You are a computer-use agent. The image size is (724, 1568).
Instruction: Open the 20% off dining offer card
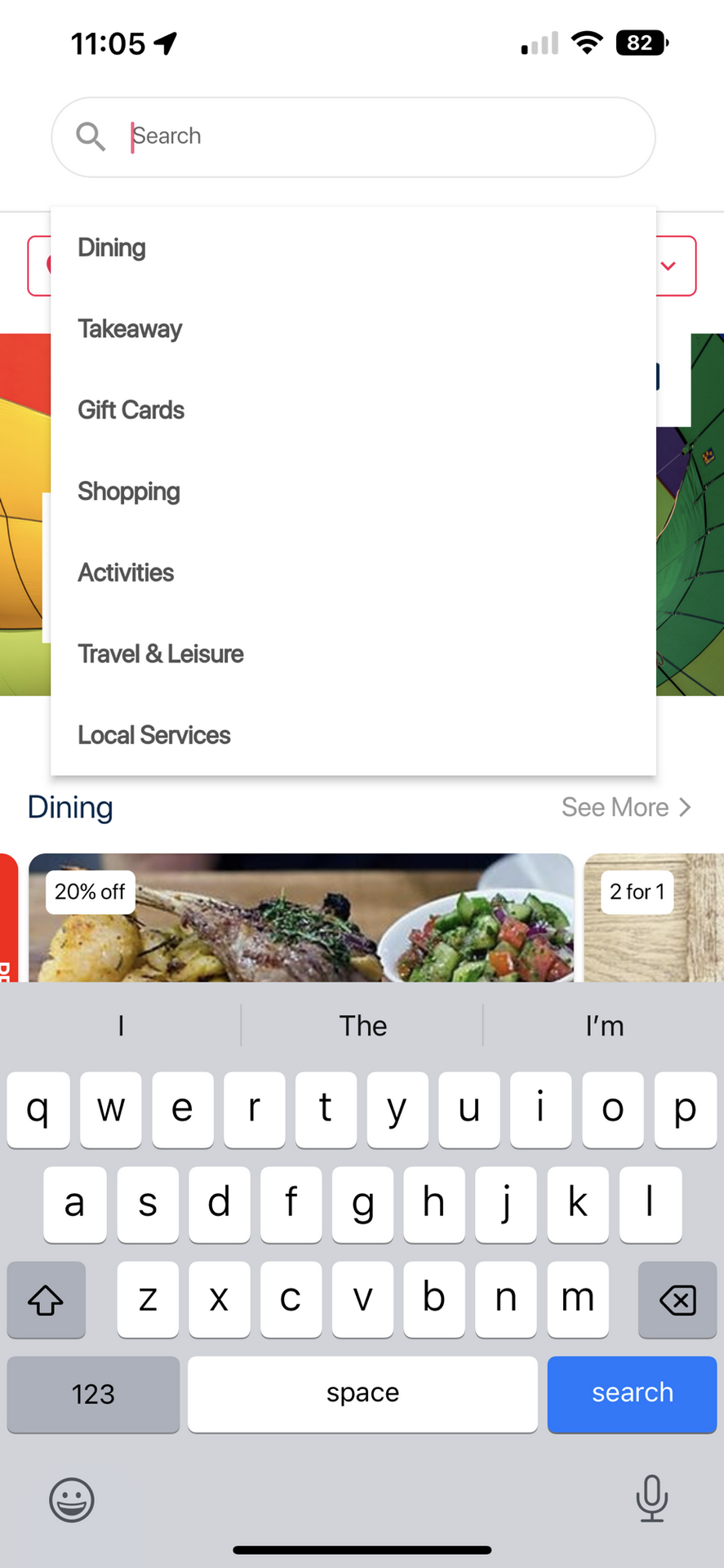click(301, 918)
